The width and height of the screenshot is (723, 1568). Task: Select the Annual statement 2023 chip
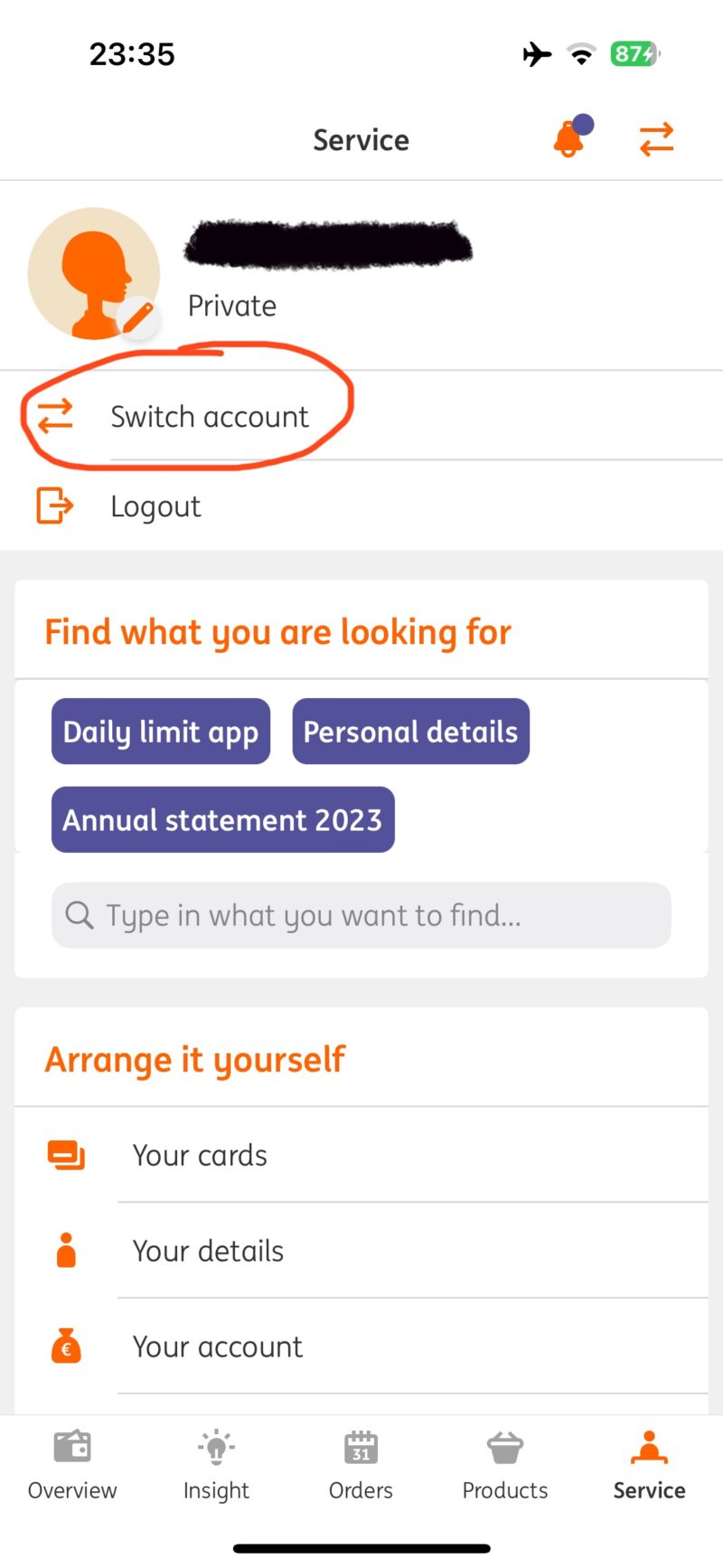(x=223, y=819)
